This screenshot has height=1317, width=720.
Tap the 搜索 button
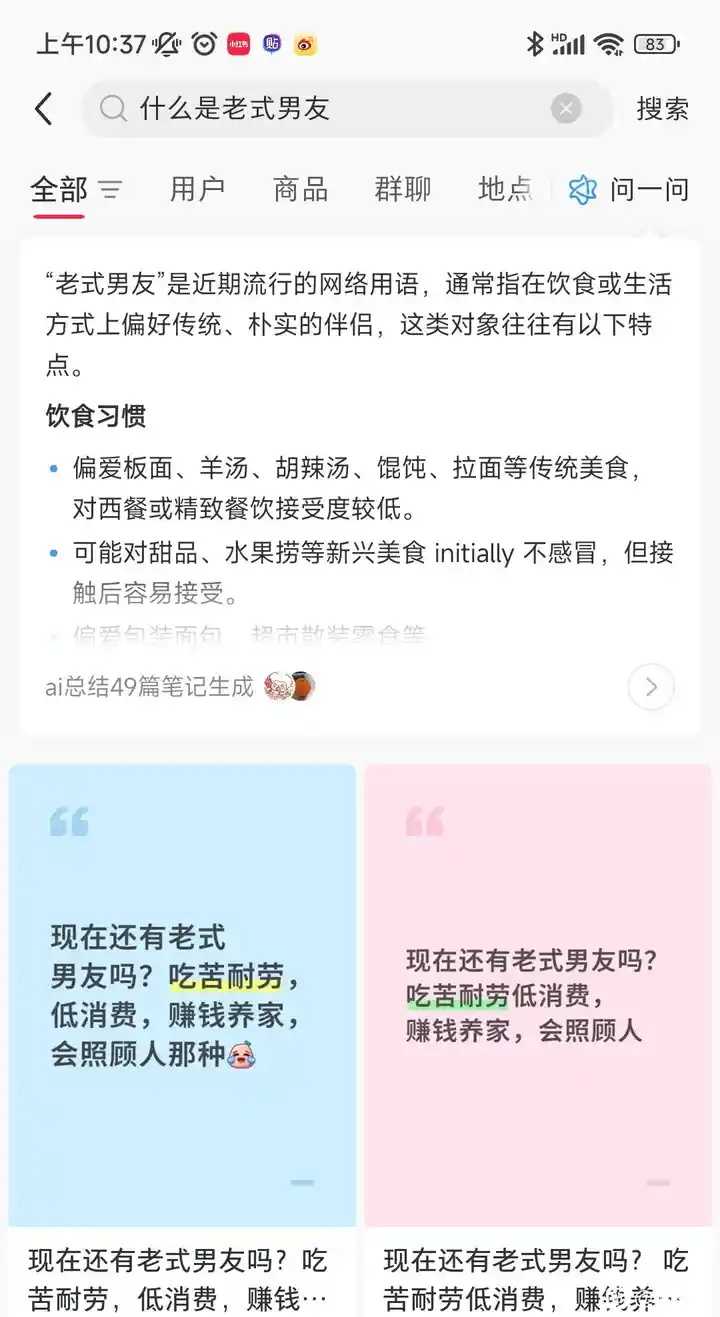(662, 109)
